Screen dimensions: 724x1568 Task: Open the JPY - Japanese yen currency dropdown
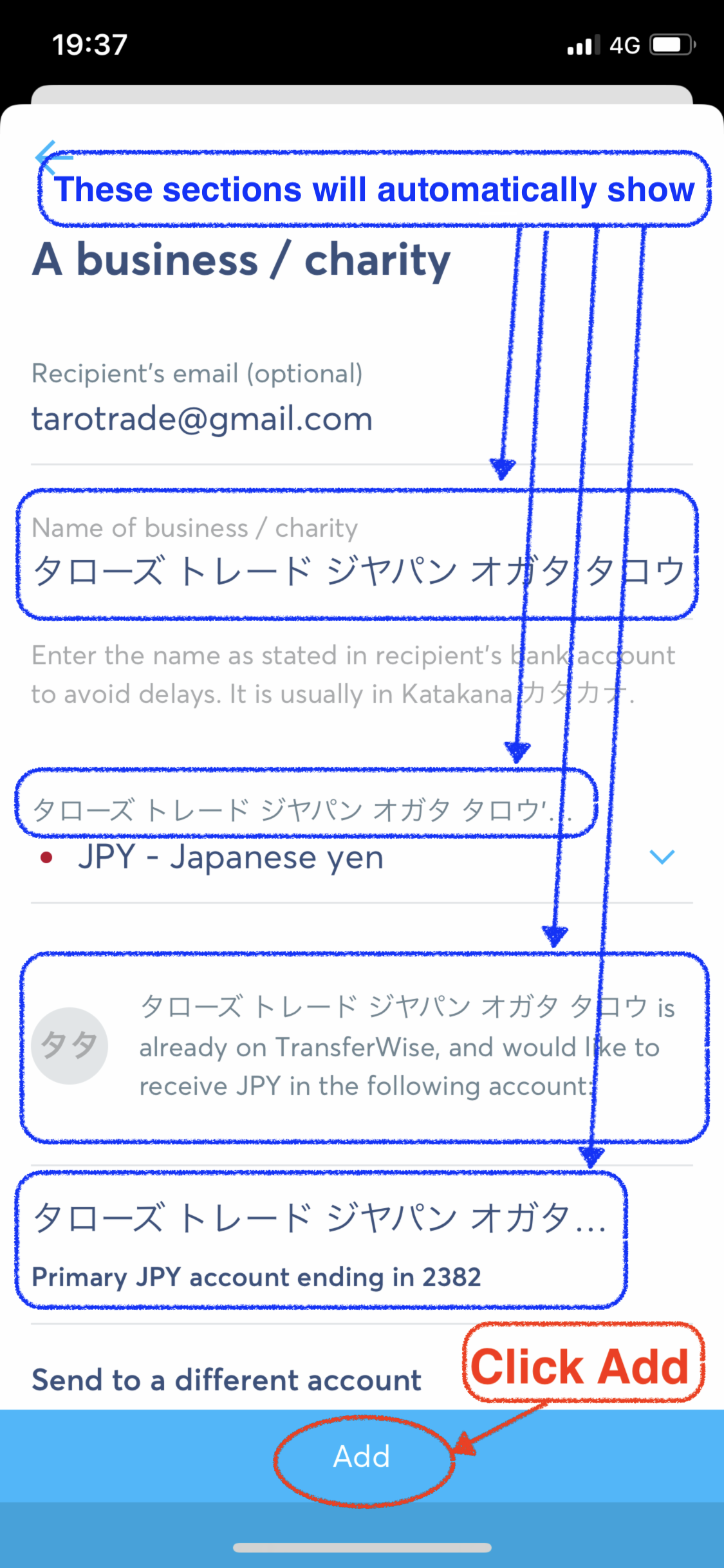[x=360, y=857]
